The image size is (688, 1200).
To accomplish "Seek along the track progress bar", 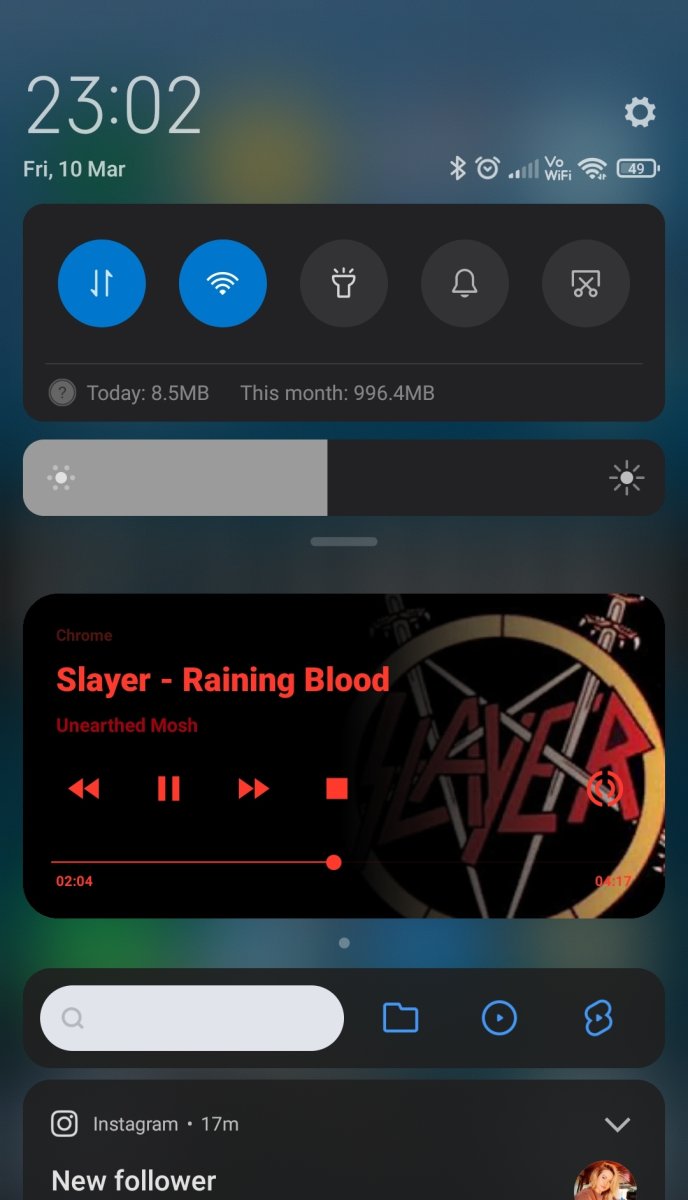I will (x=334, y=862).
